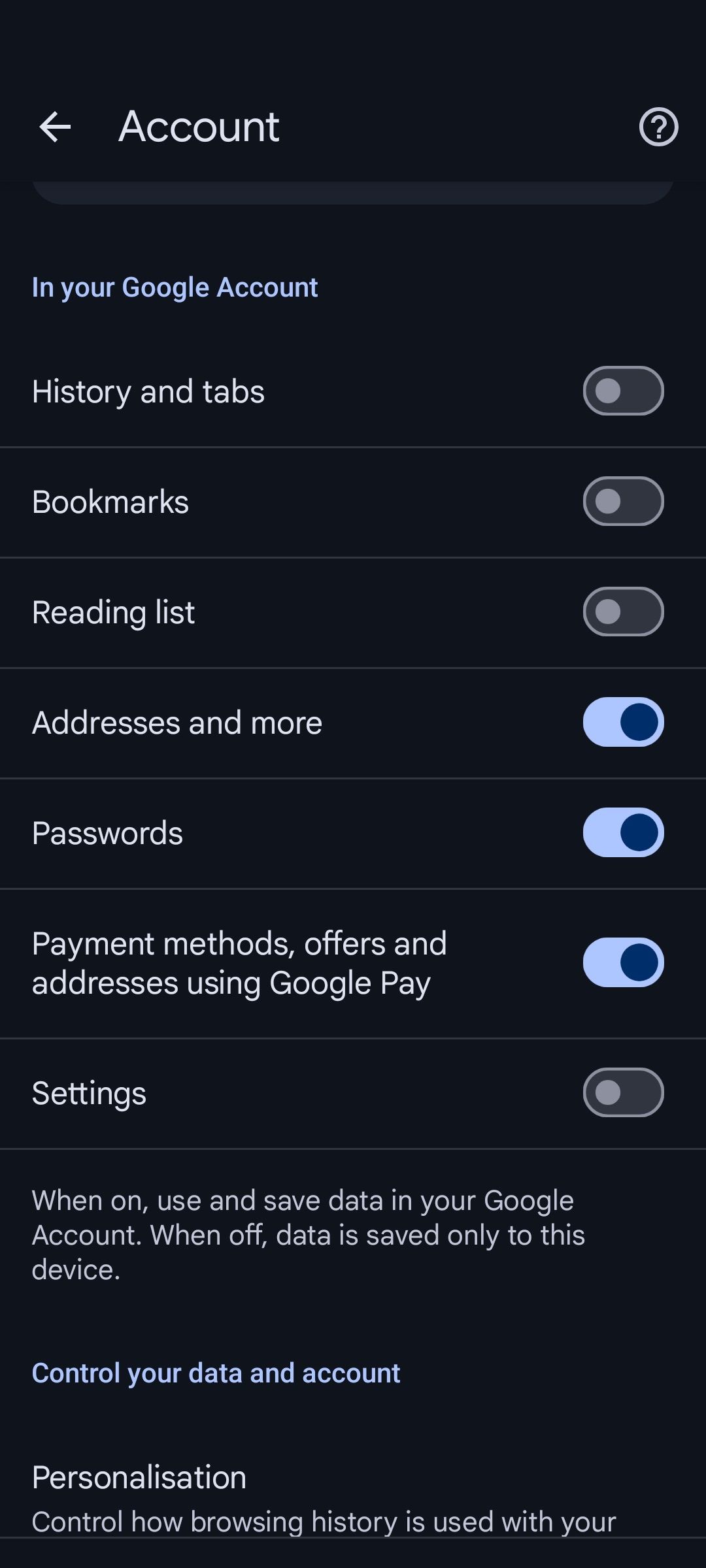This screenshot has height=1568, width=706.
Task: Enable the Reading list toggle
Action: pos(622,612)
